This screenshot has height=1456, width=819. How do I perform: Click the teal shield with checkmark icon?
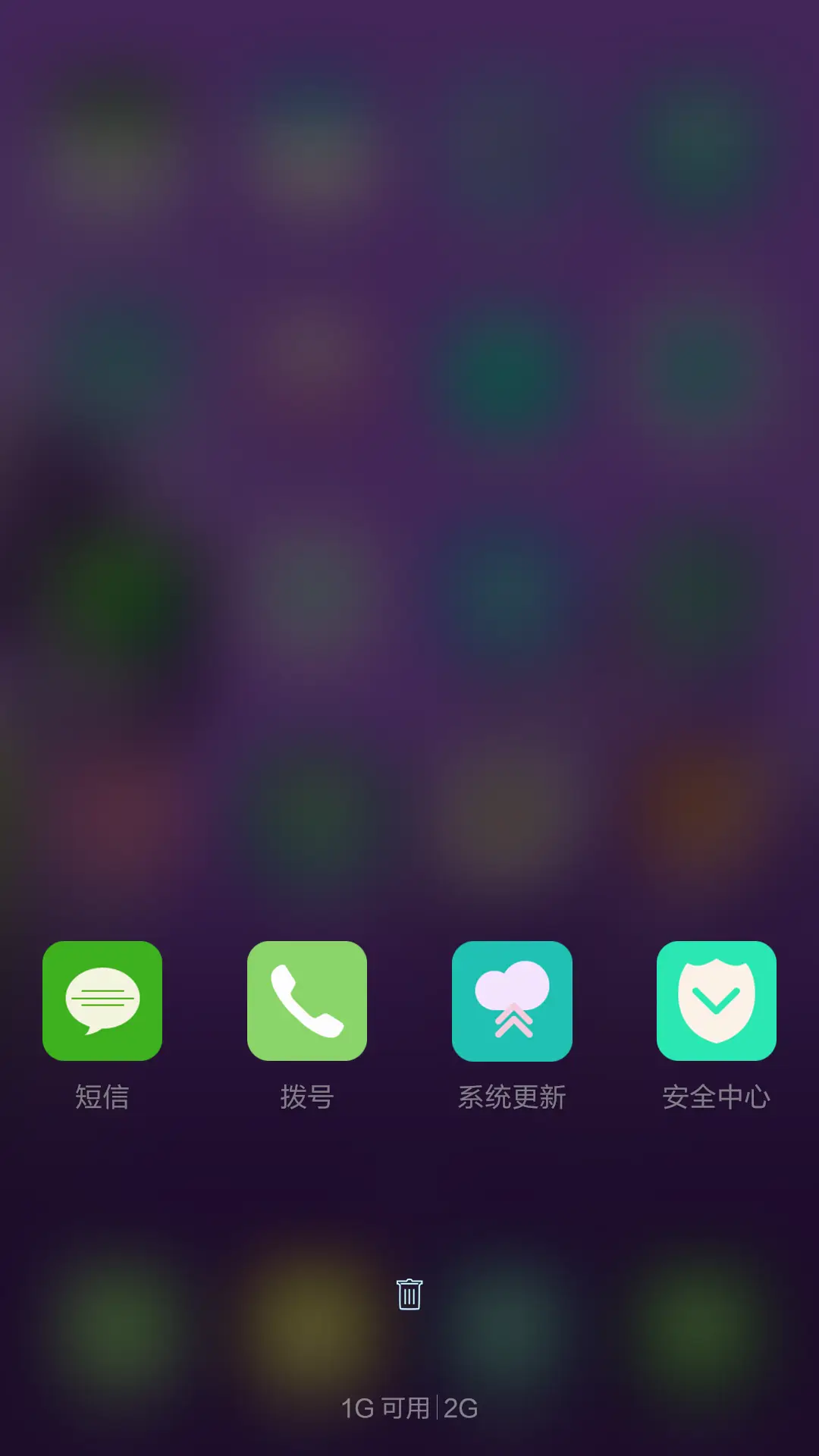[717, 1001]
